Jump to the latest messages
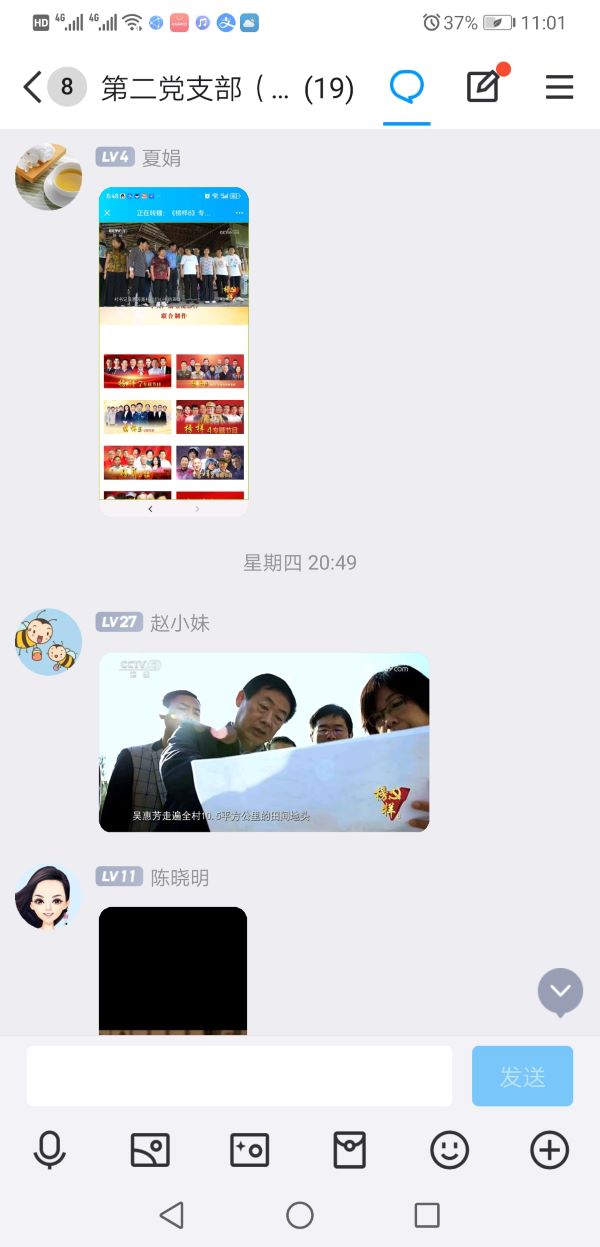Viewport: 600px width, 1247px height. point(560,991)
